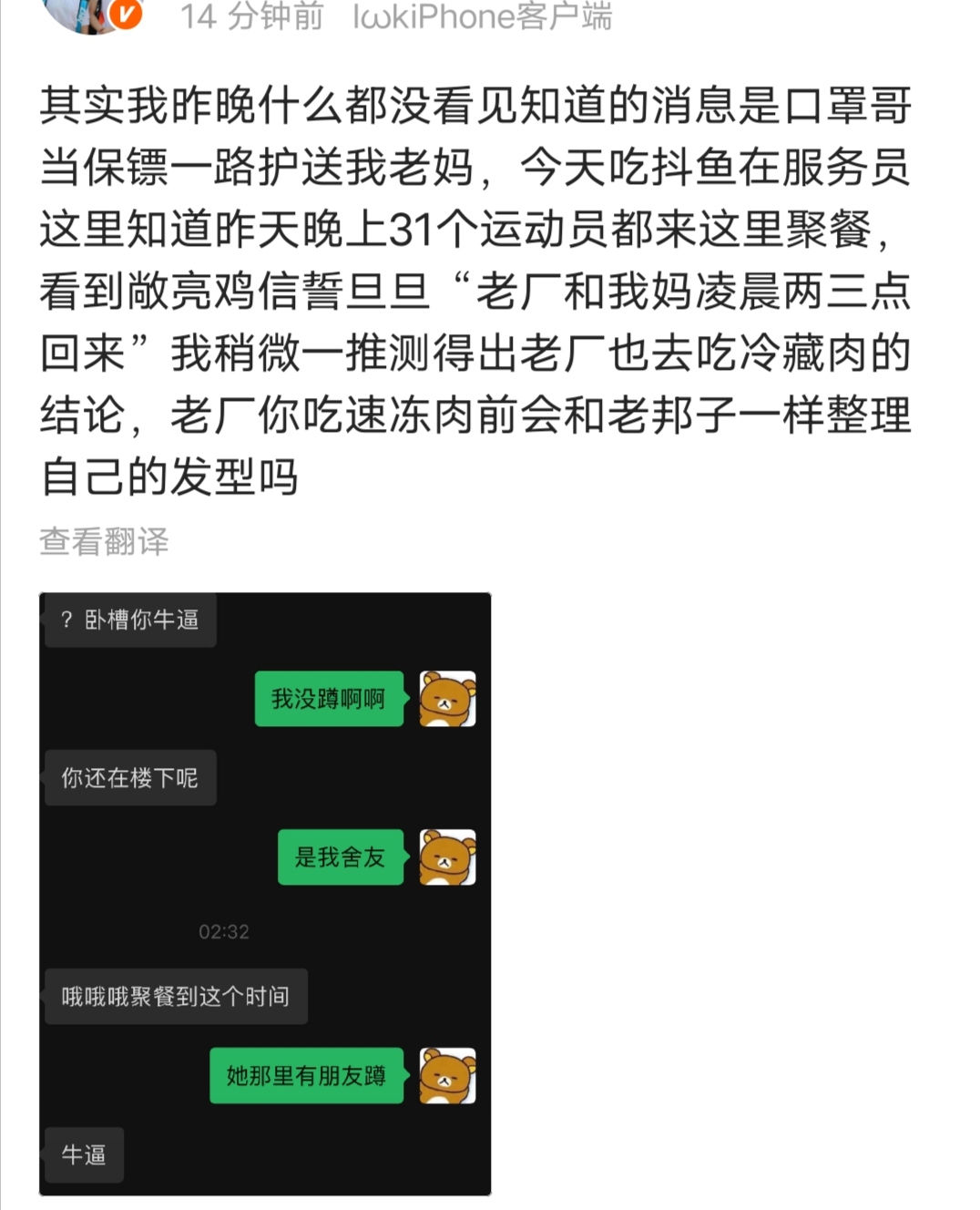Select the "哦哦哦聚餐到这个时间" bubble

[x=175, y=997]
